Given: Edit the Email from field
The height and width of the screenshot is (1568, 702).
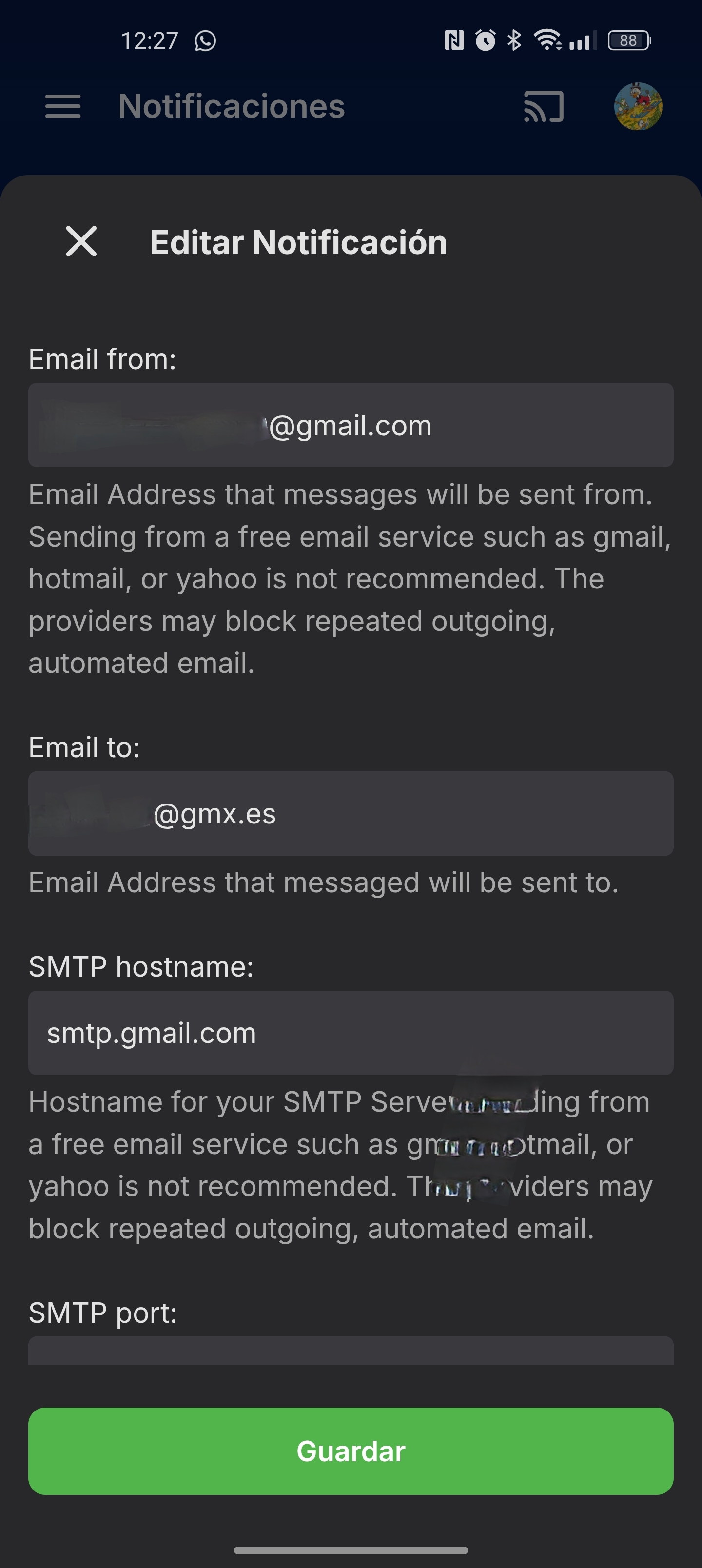Looking at the screenshot, I should tap(351, 425).
